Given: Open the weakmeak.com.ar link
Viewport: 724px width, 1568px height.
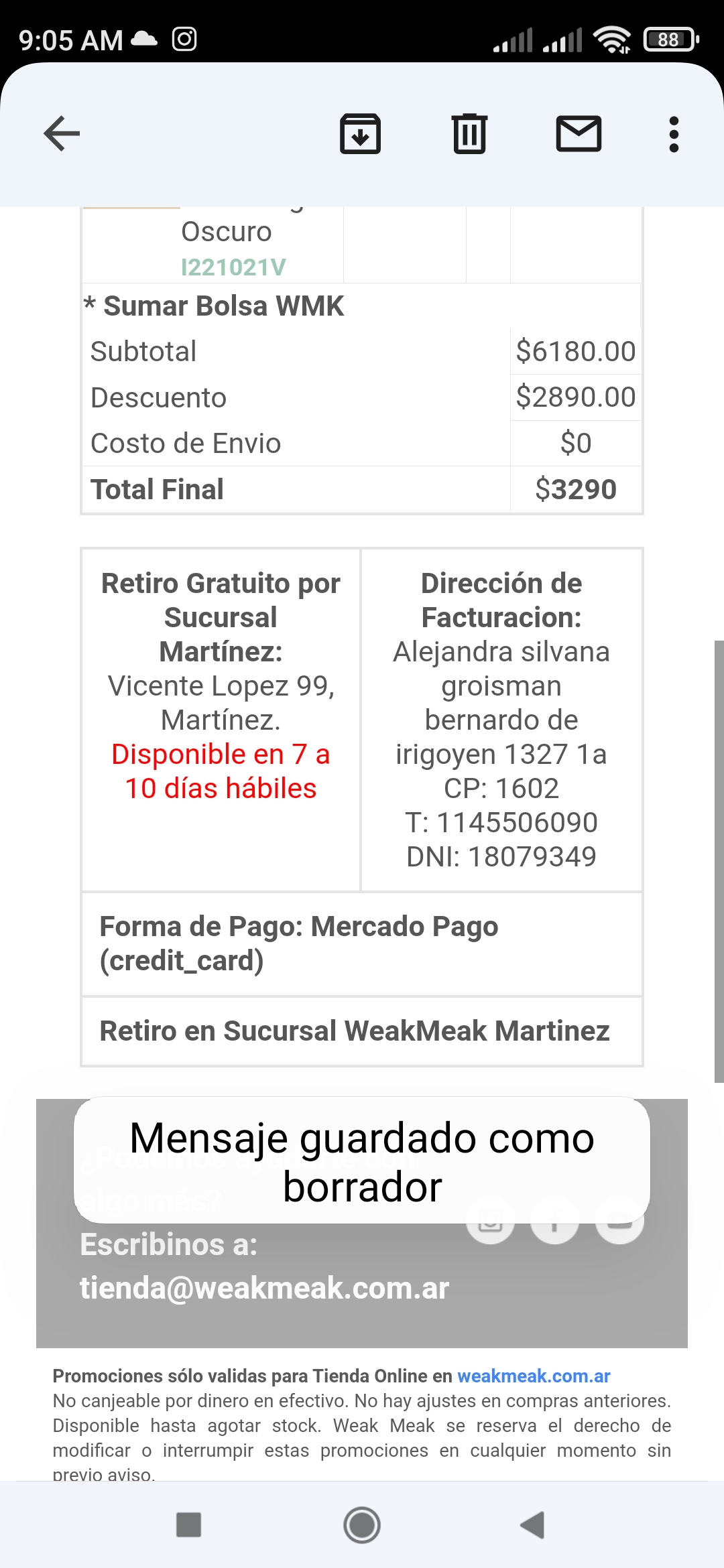Looking at the screenshot, I should 534,1376.
